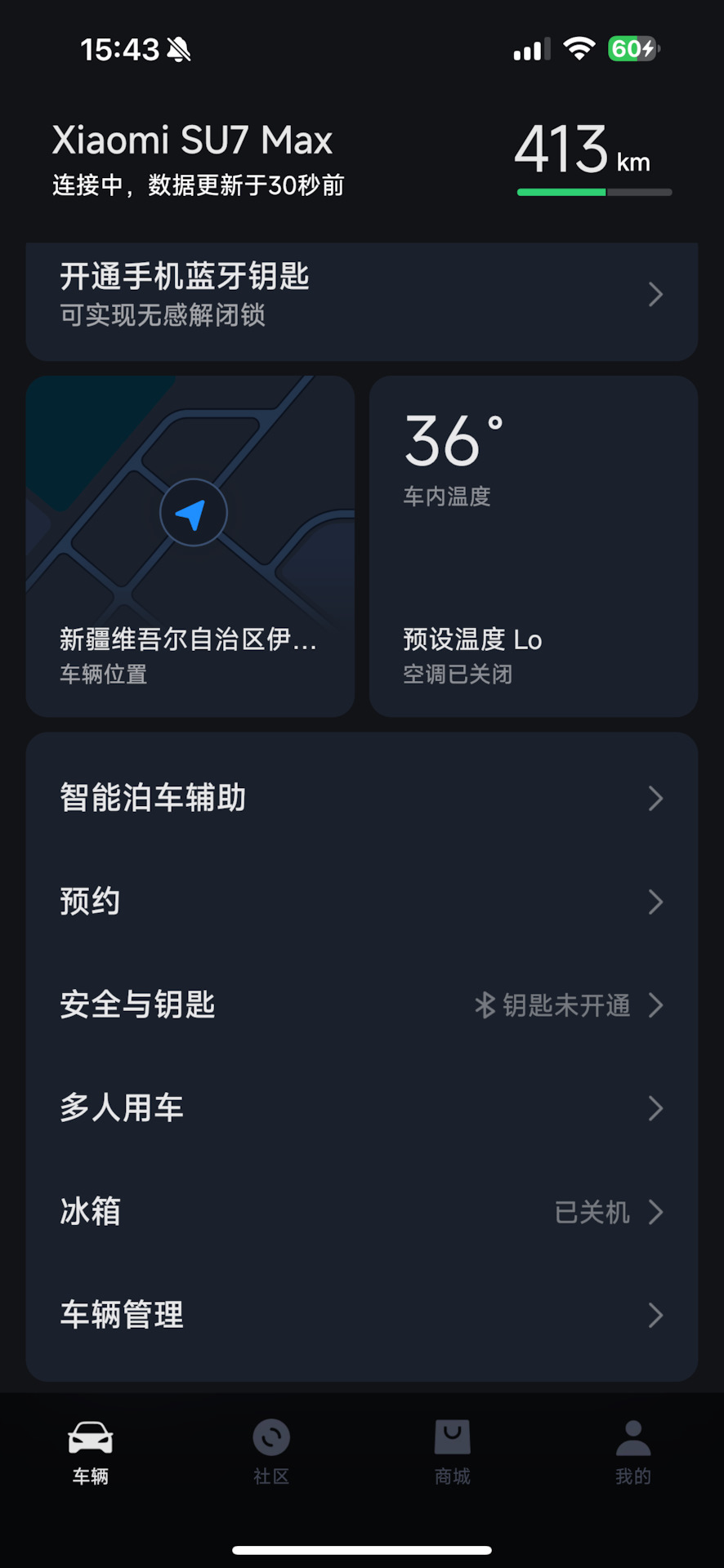Open the 预约 row
724x1568 pixels.
[361, 902]
